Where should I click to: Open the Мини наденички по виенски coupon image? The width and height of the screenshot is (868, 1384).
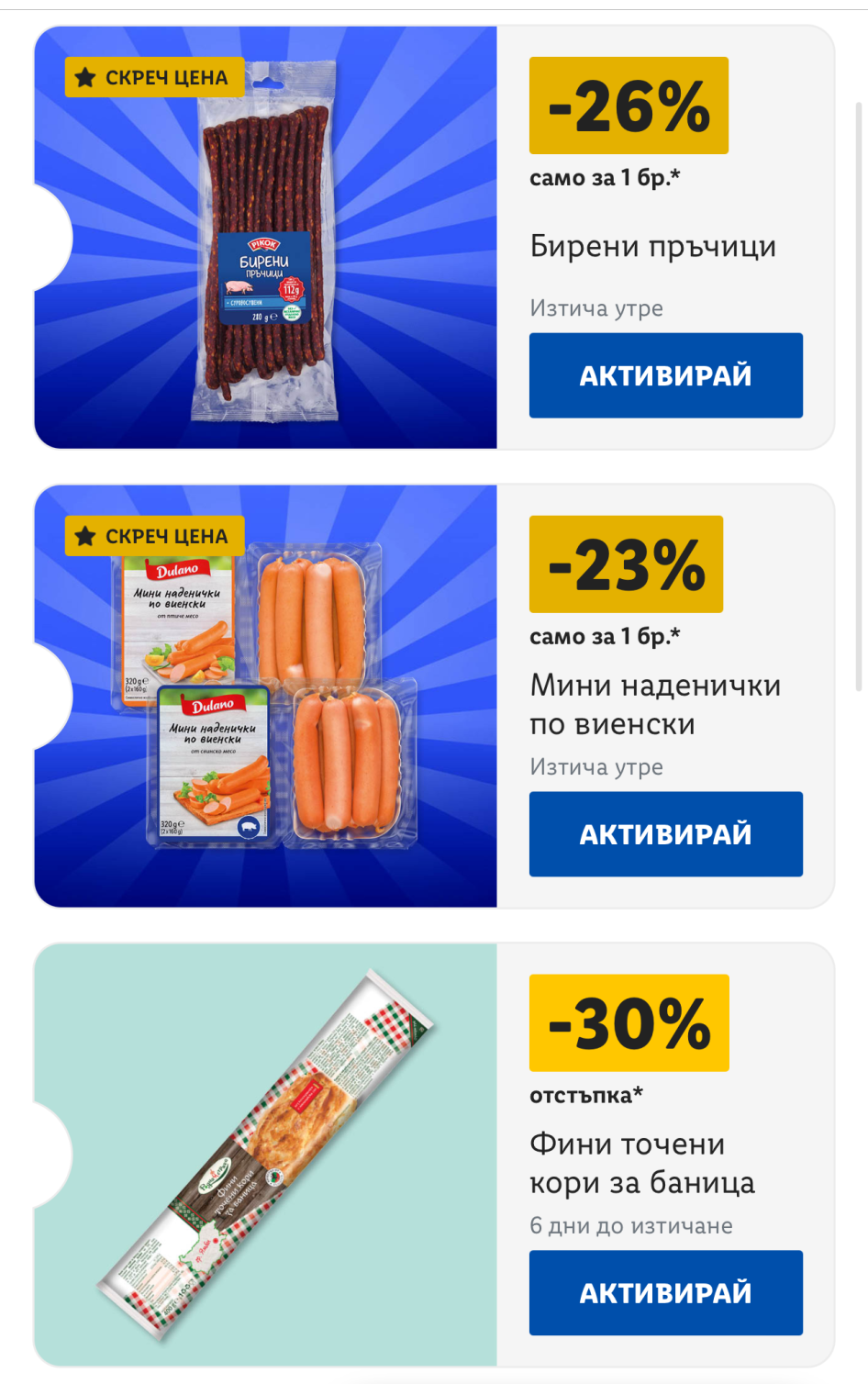point(266,697)
